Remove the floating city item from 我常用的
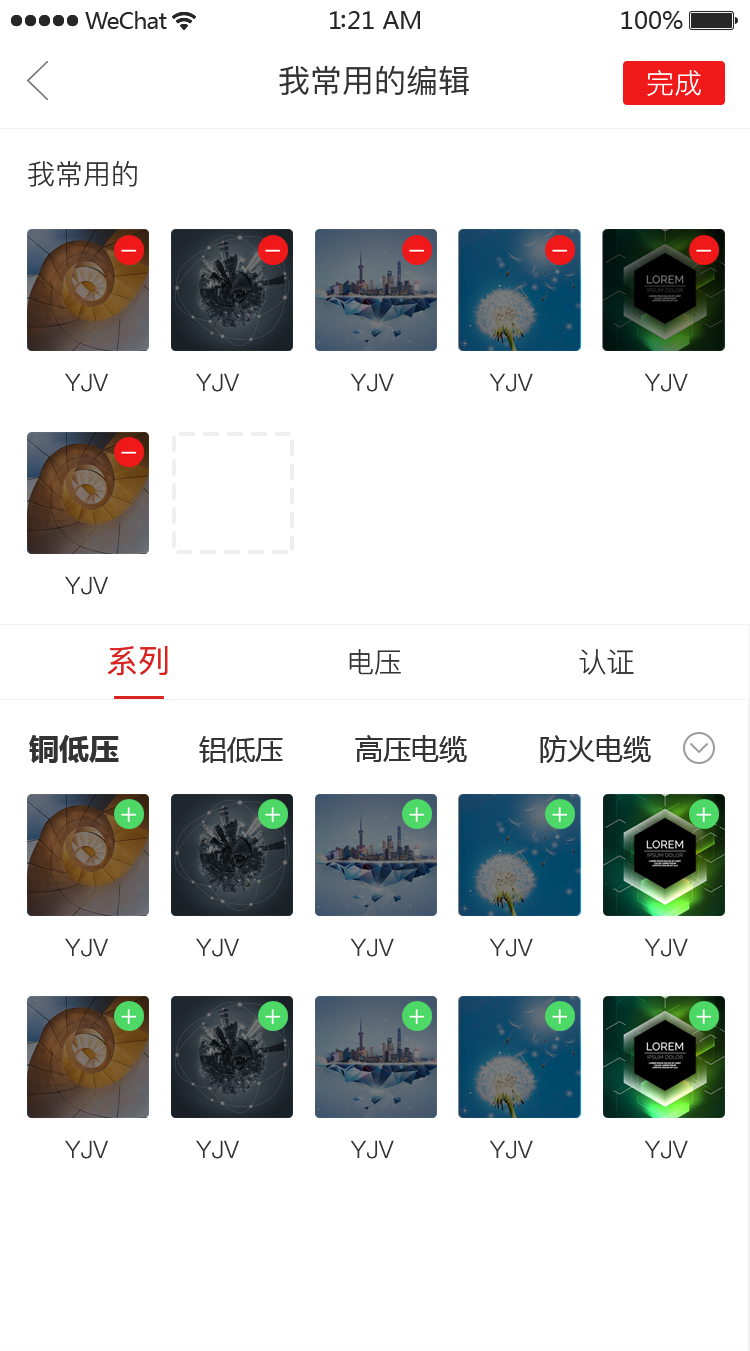This screenshot has height=1351, width=750. tap(417, 249)
